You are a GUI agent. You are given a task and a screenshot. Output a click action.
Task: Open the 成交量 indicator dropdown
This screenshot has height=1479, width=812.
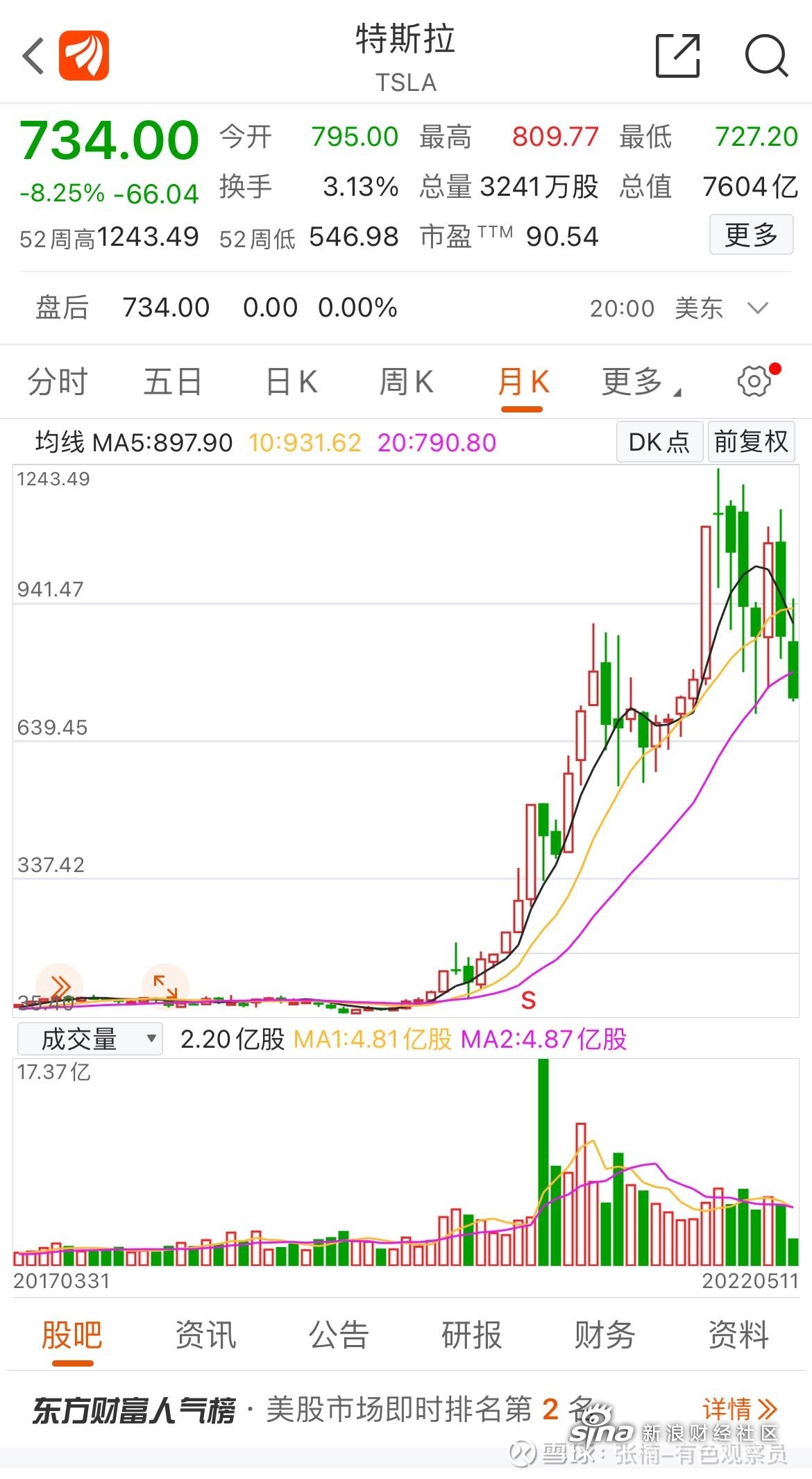click(x=90, y=1039)
